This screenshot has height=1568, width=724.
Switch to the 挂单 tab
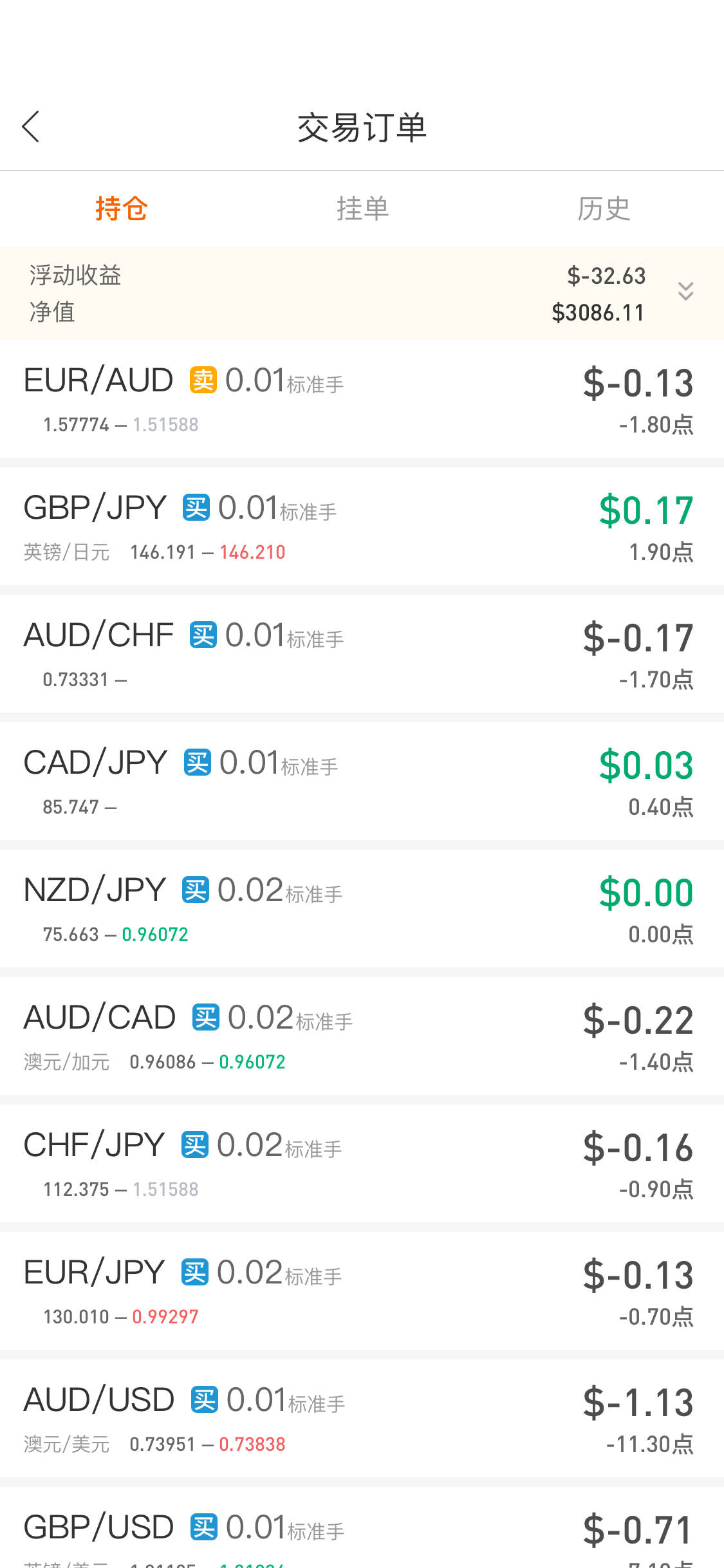[362, 209]
